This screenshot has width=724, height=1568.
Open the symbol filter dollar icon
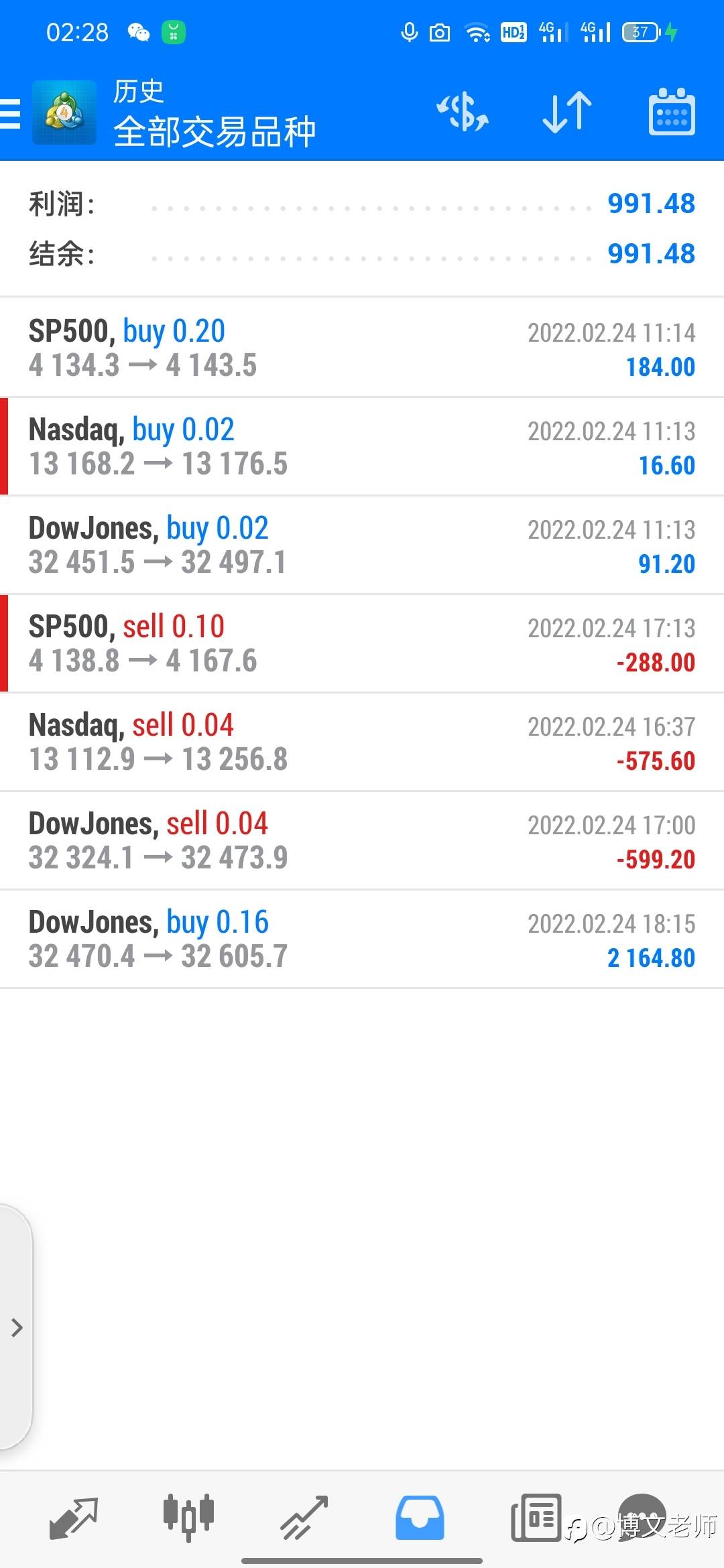coord(463,112)
